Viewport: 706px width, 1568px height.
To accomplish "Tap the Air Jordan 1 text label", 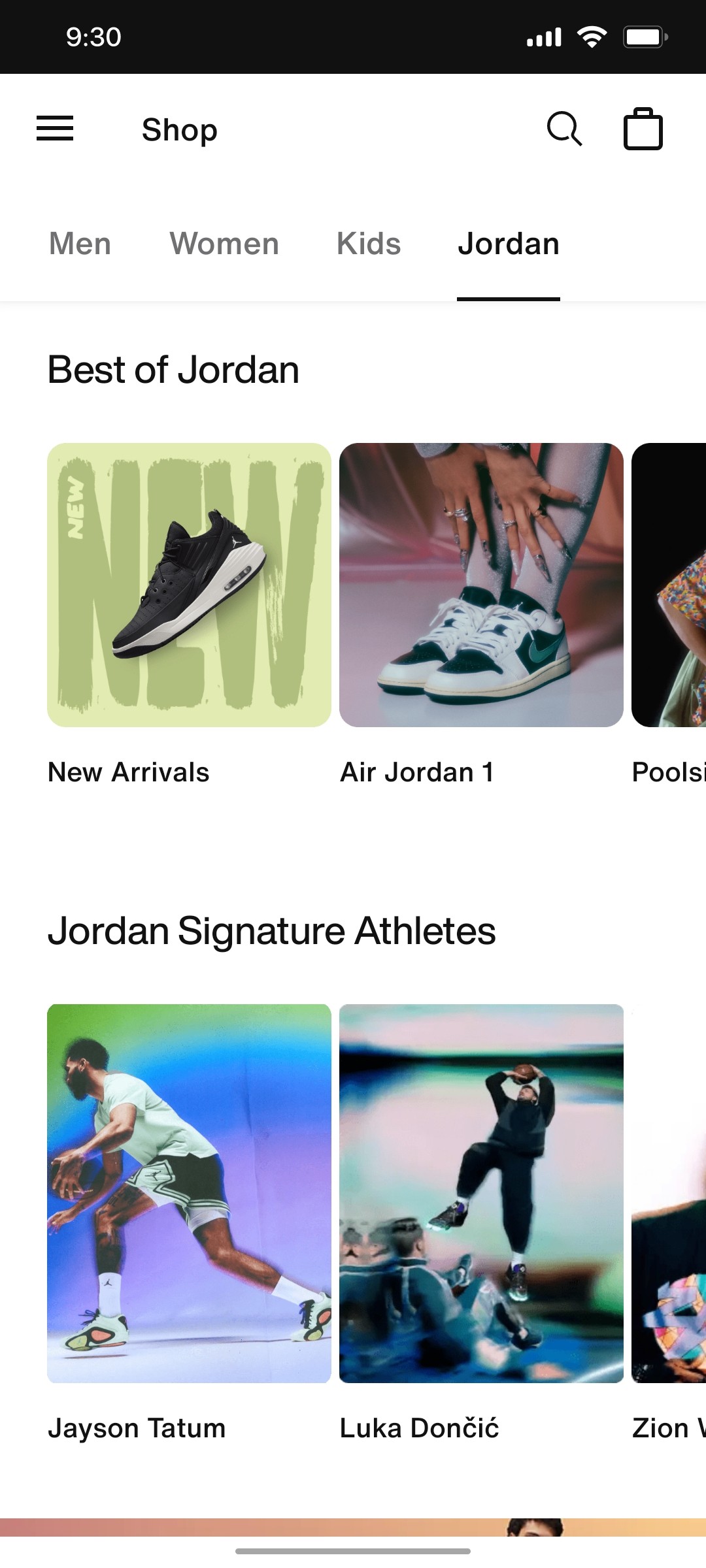I will [x=418, y=772].
